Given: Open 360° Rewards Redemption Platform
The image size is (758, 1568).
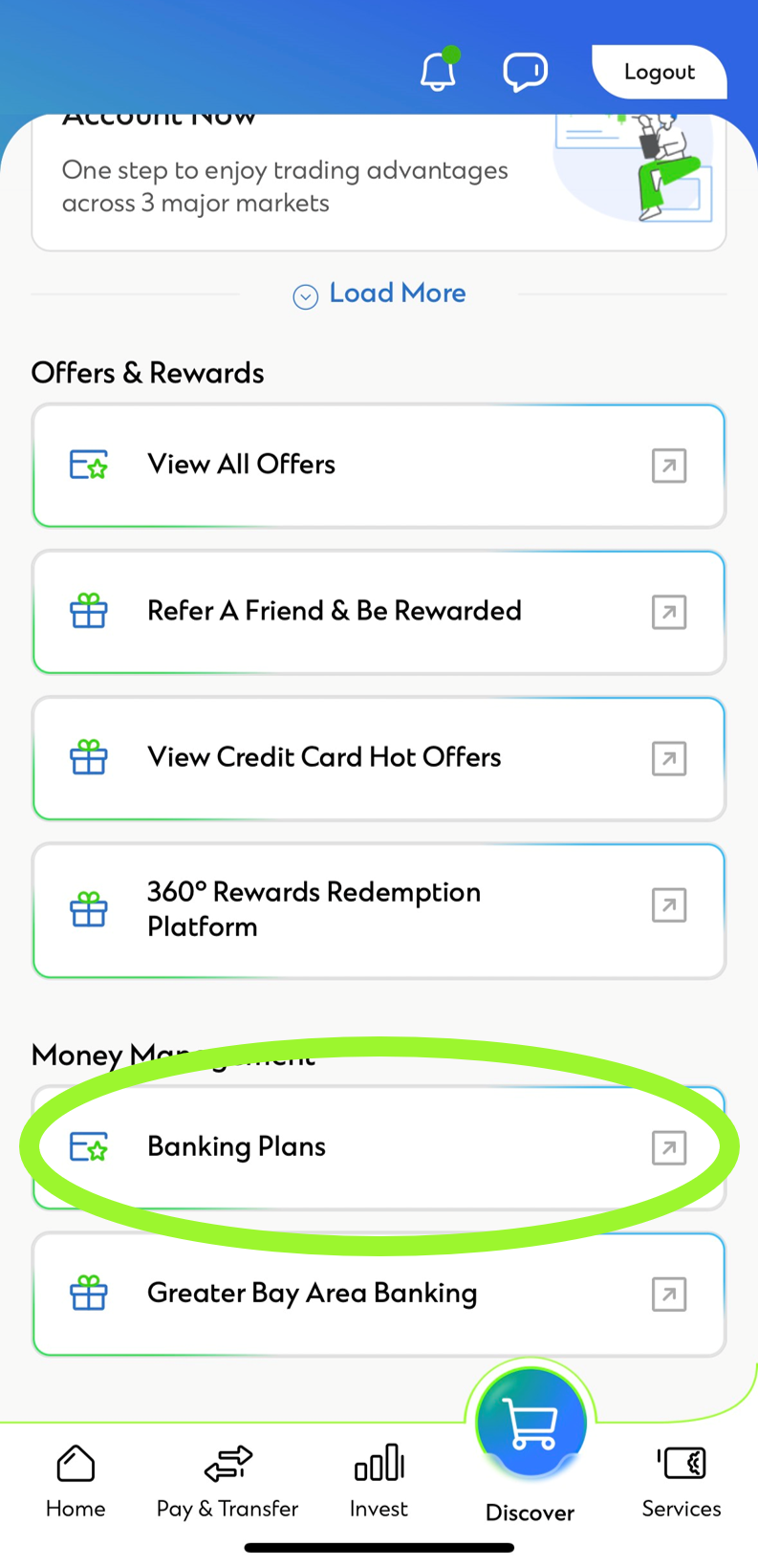Looking at the screenshot, I should click(379, 909).
